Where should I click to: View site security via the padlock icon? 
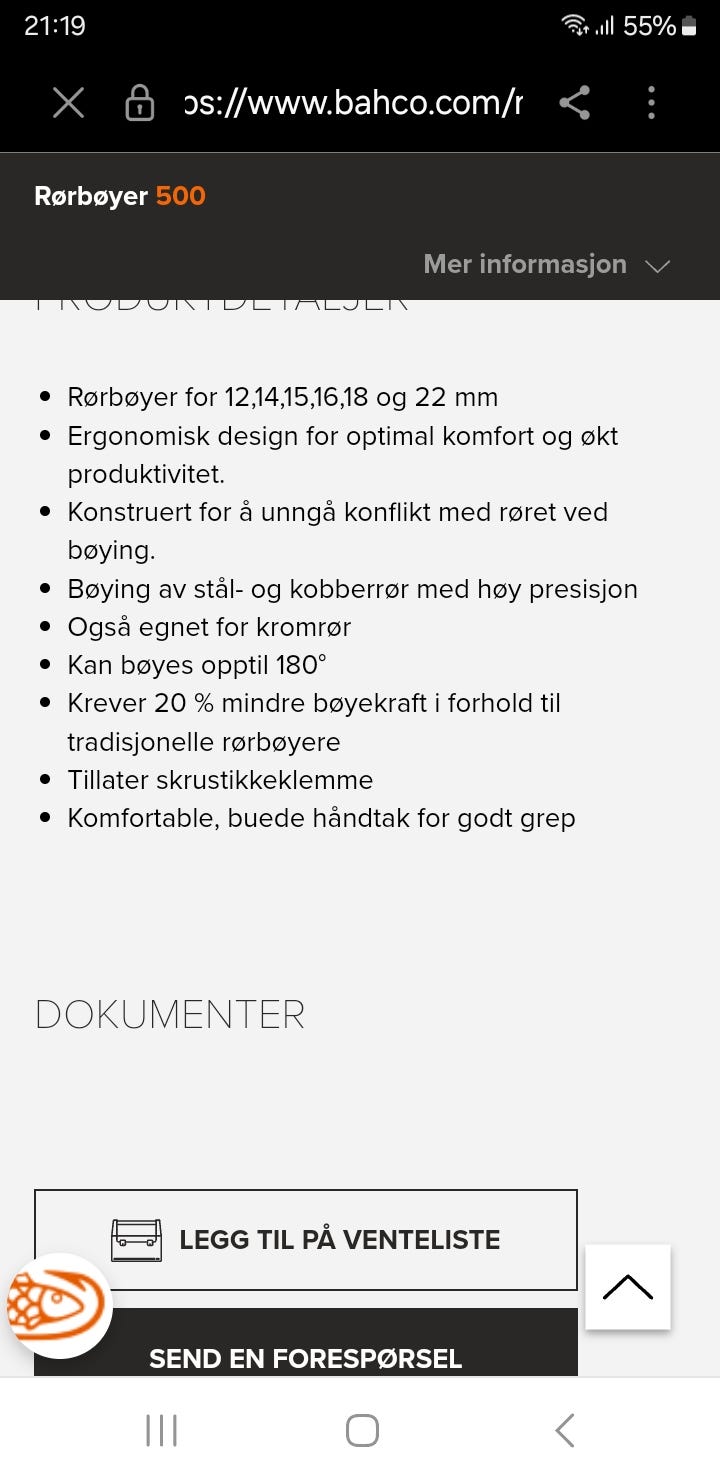pos(140,102)
